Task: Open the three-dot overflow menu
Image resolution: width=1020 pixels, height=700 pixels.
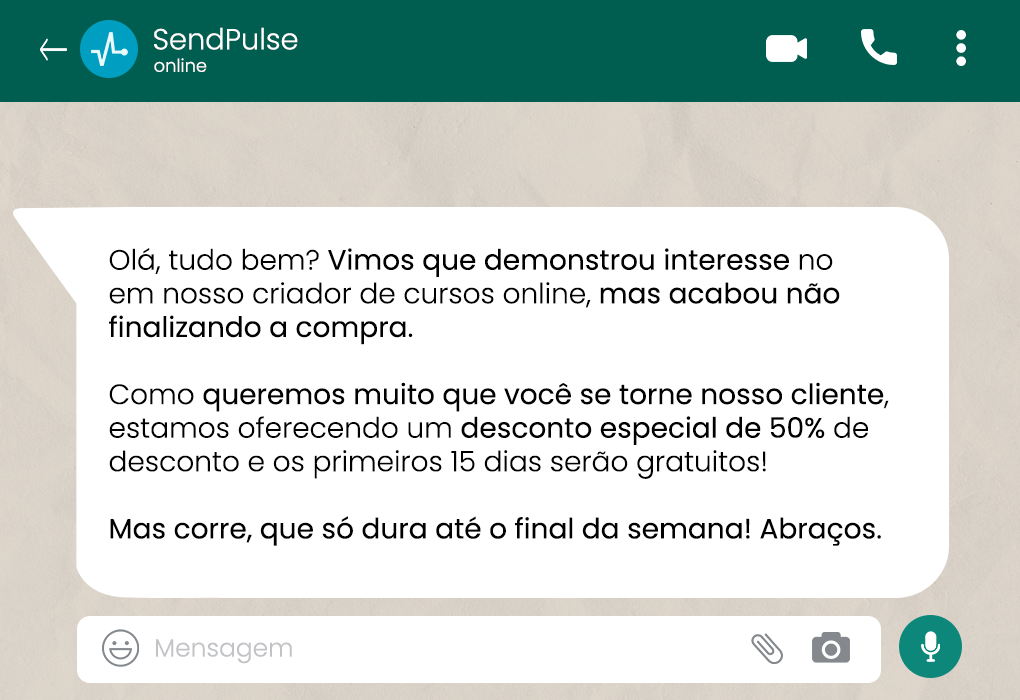Action: pyautogui.click(x=960, y=48)
